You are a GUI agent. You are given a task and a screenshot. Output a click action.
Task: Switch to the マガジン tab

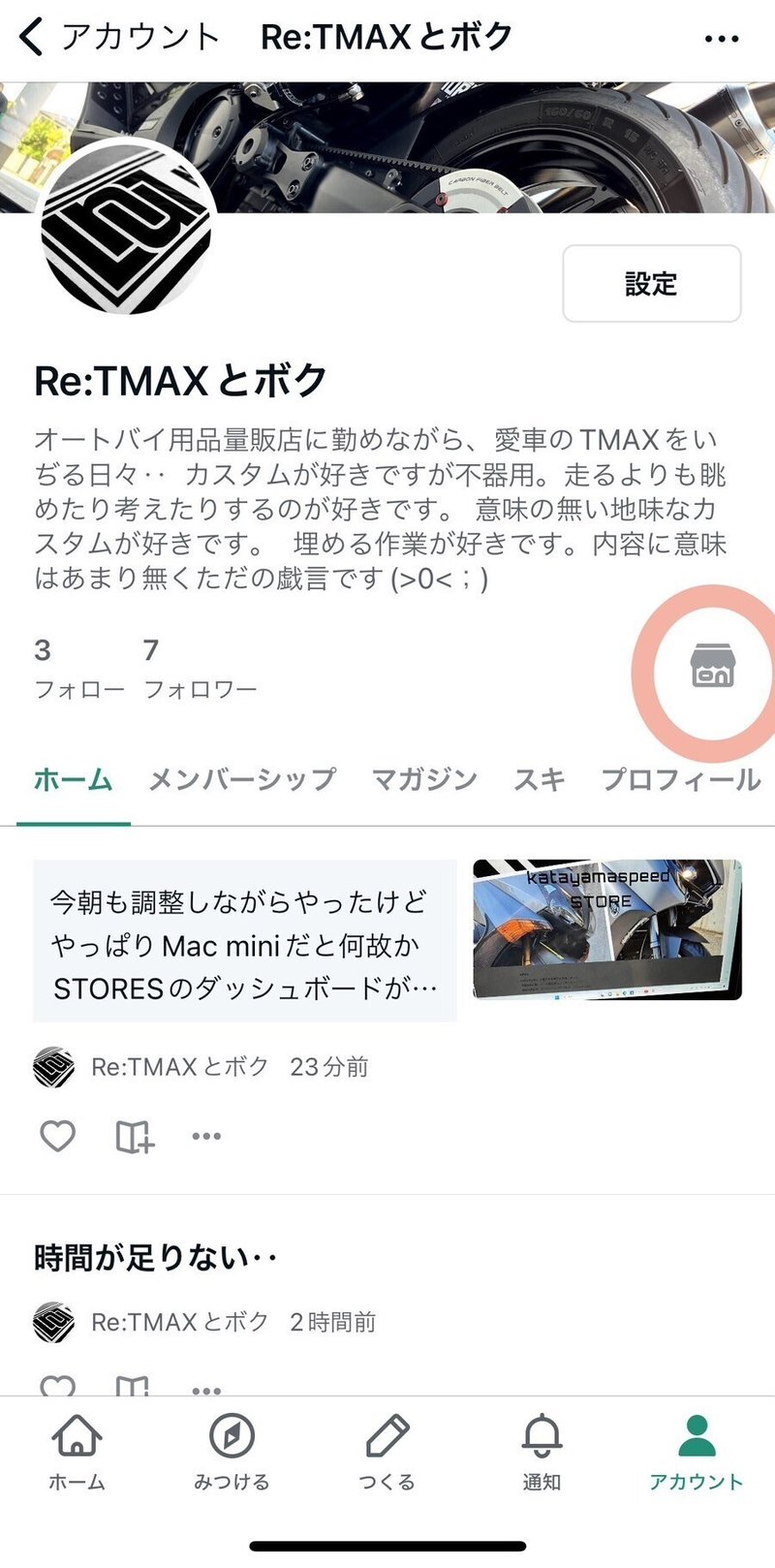tap(422, 779)
